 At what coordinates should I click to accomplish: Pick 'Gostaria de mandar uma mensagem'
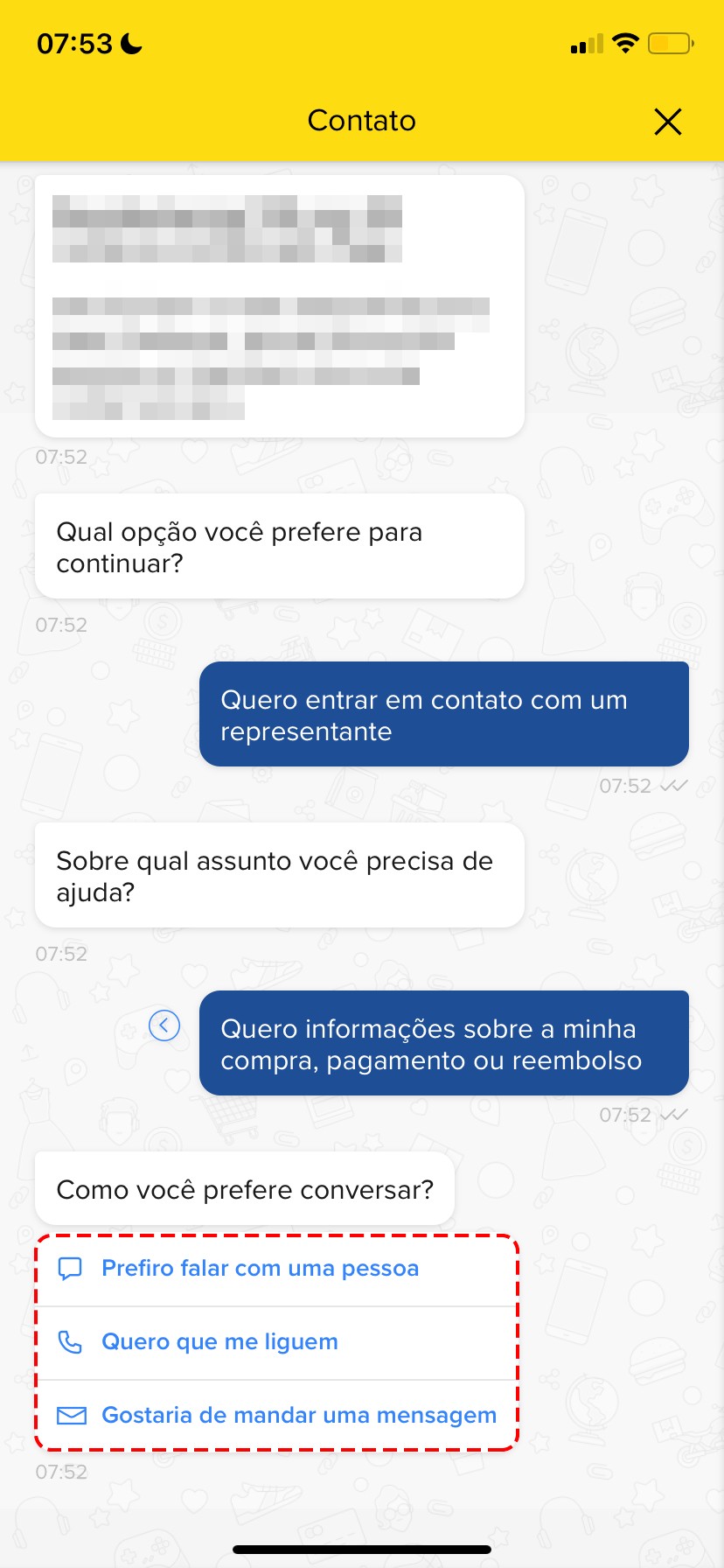click(298, 1415)
